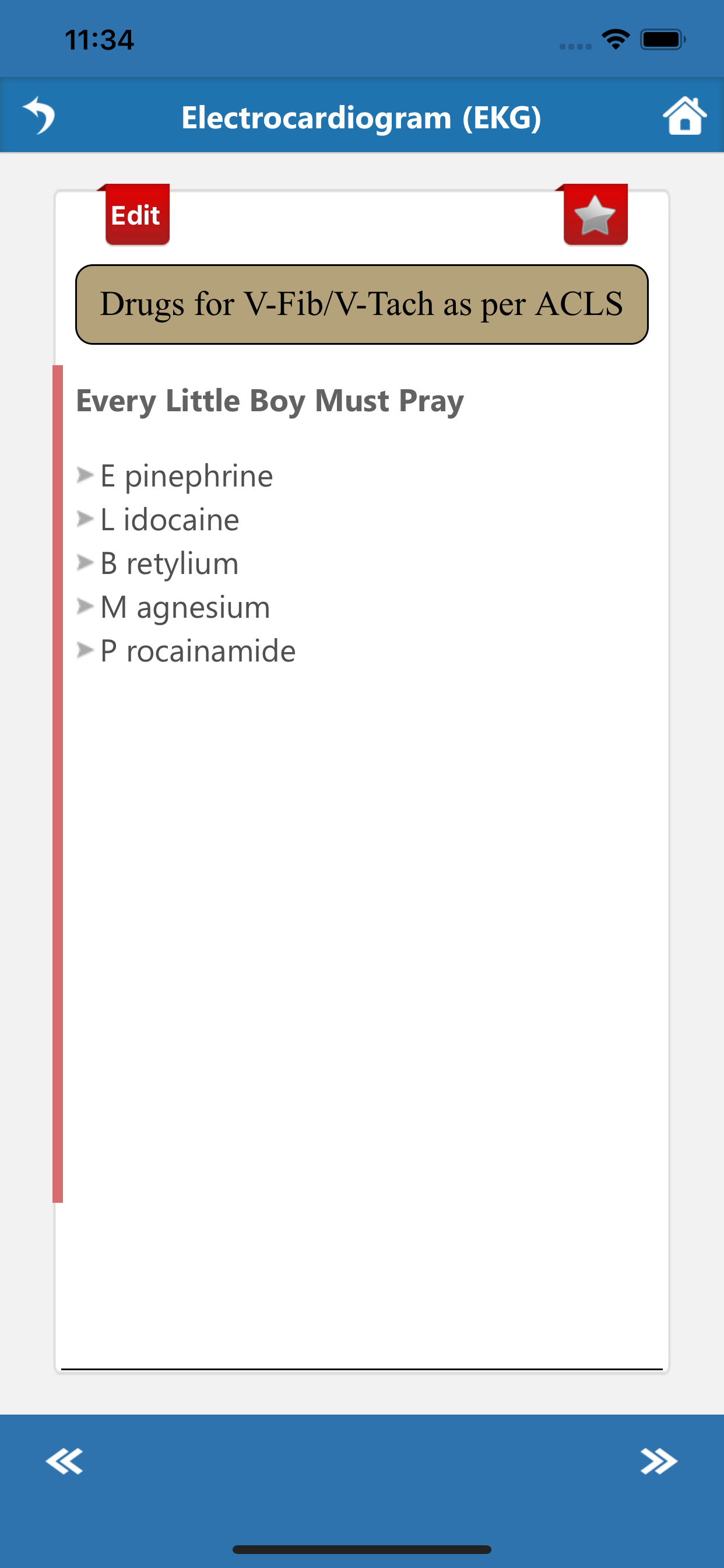
Task: Tap the arrow icon beside E pinephrine
Action: point(85,475)
